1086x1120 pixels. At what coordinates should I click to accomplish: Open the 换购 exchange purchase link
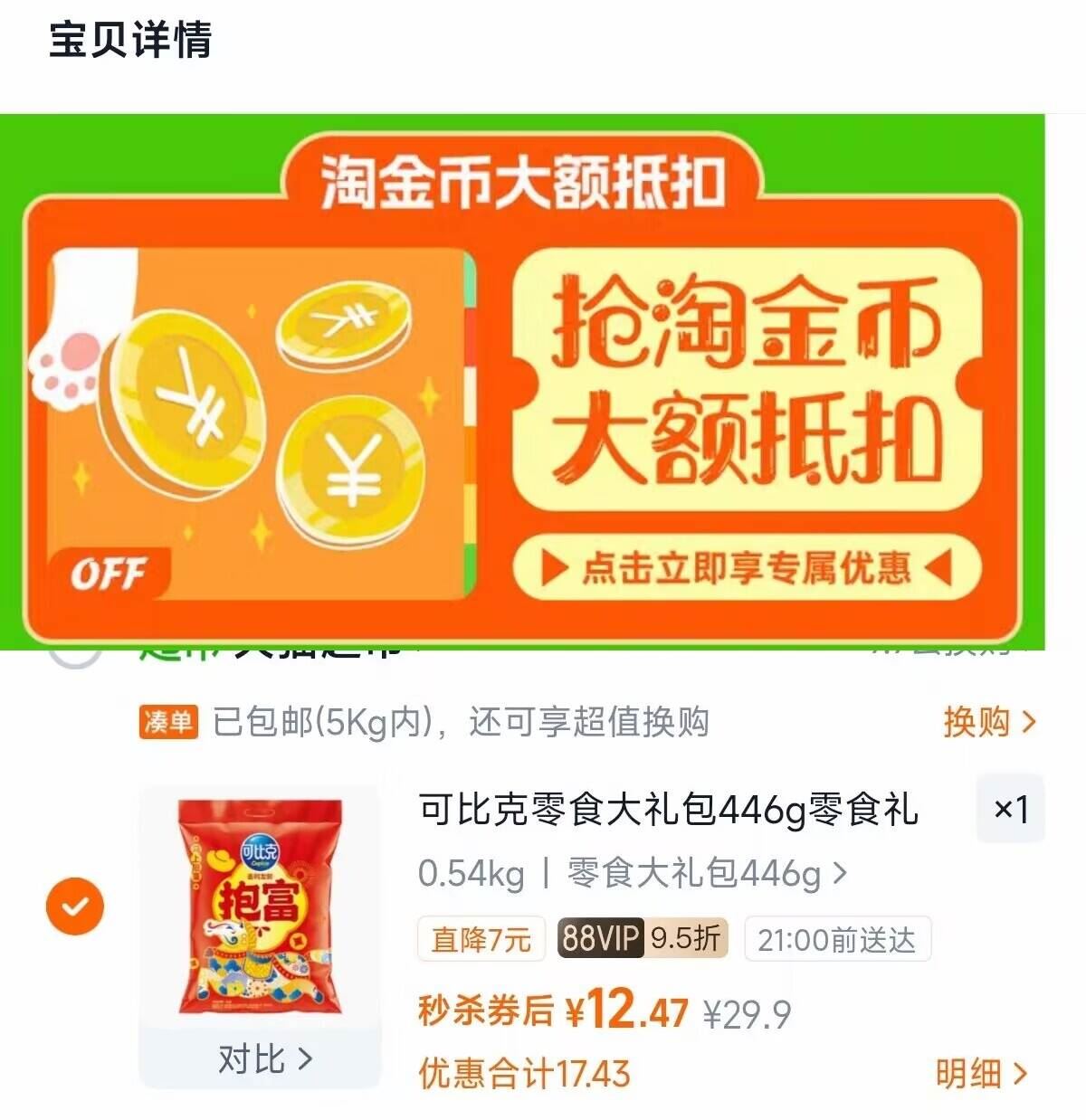984,722
